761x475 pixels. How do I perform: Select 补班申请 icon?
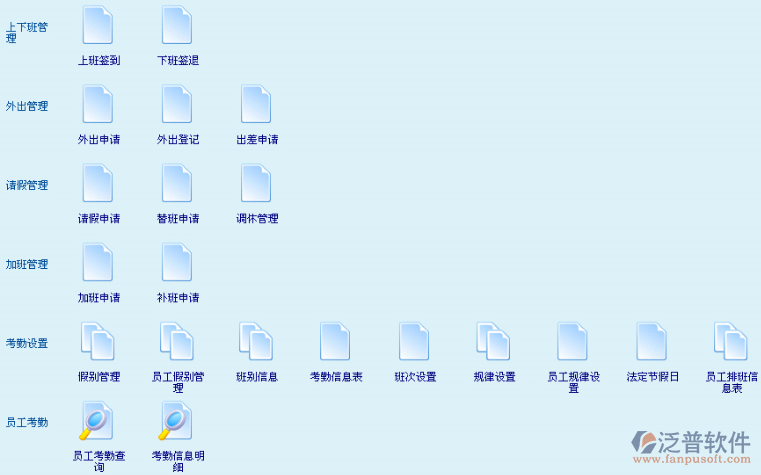[177, 262]
